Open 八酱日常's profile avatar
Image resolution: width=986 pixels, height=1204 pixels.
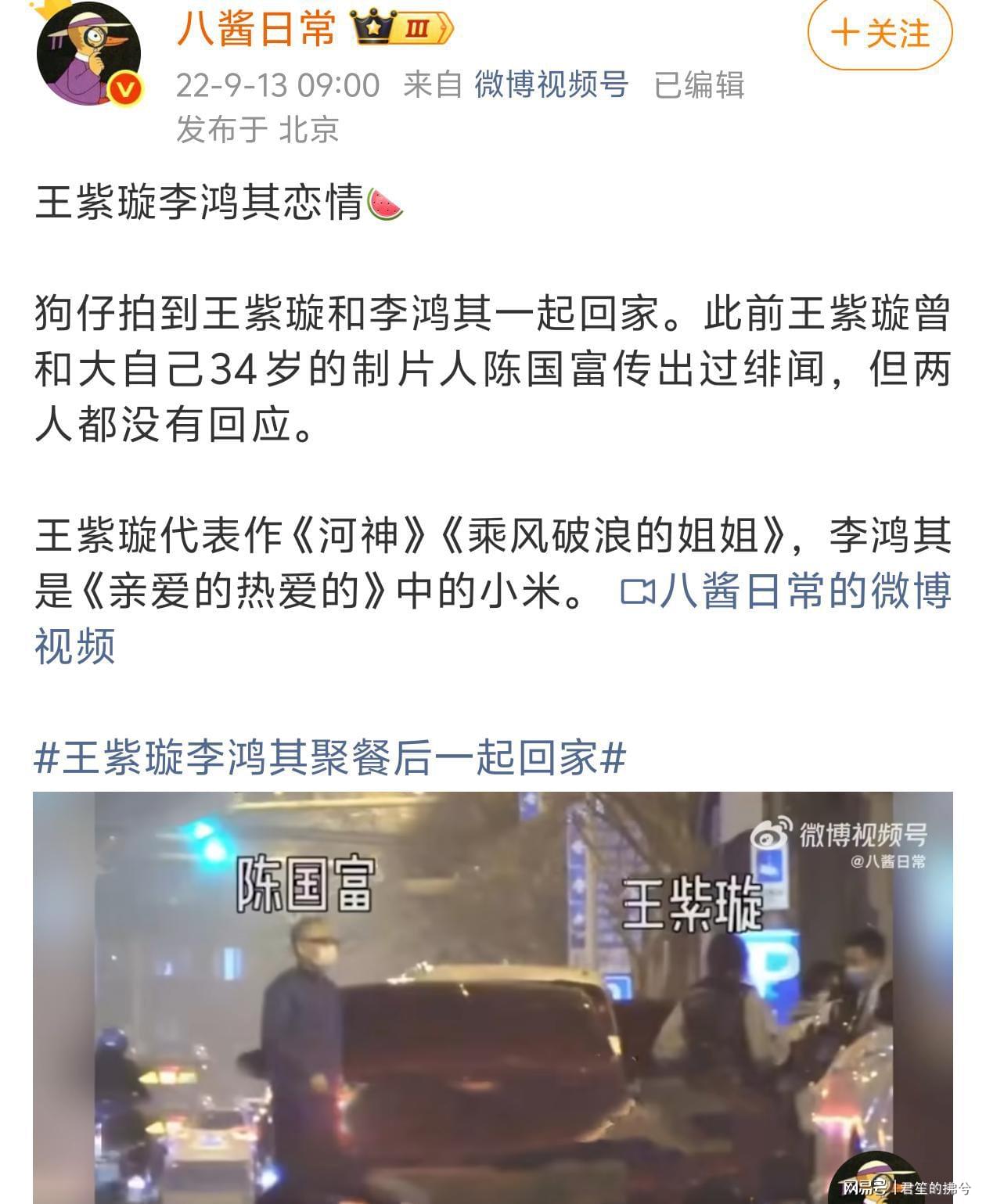pos(89,55)
